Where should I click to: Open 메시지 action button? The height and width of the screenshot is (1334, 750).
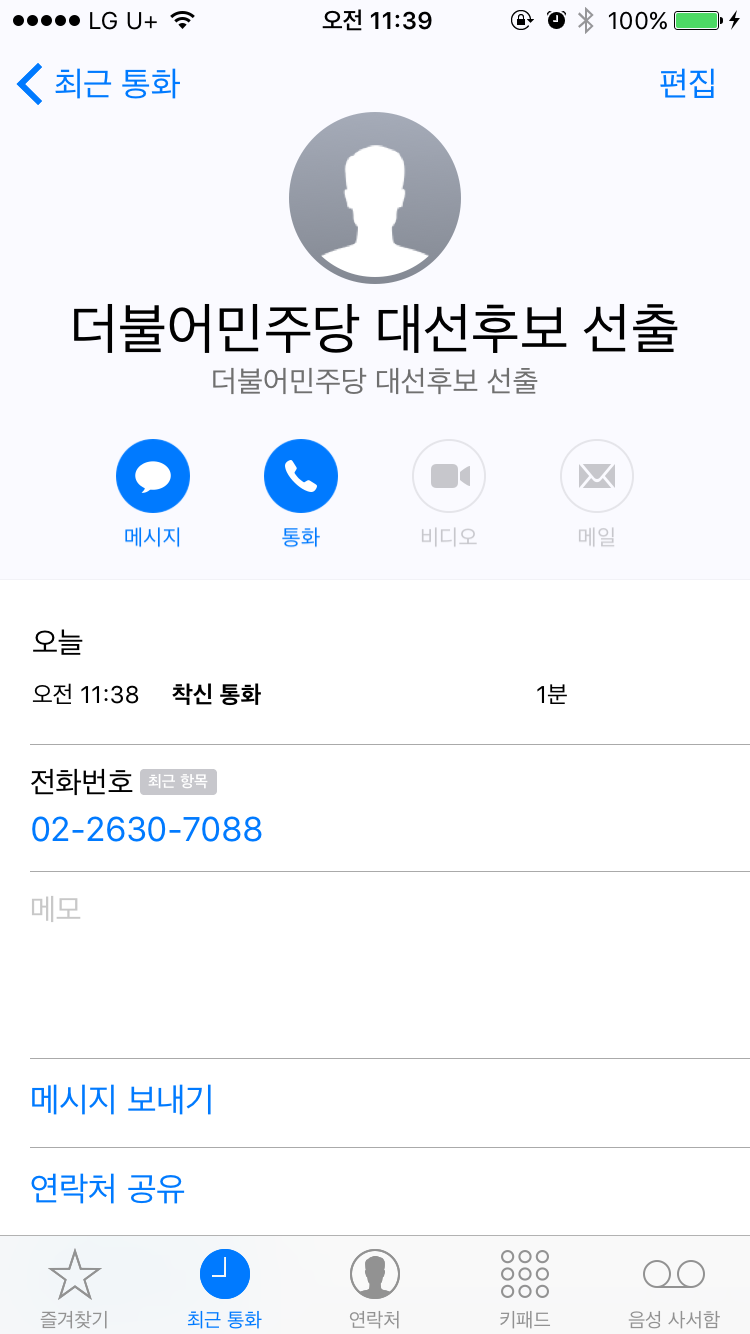[153, 476]
